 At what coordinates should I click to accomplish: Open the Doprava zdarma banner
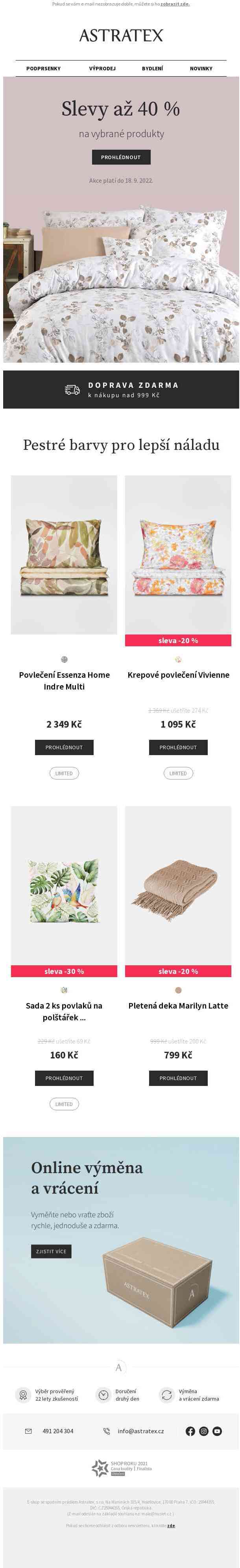[x=121, y=390]
